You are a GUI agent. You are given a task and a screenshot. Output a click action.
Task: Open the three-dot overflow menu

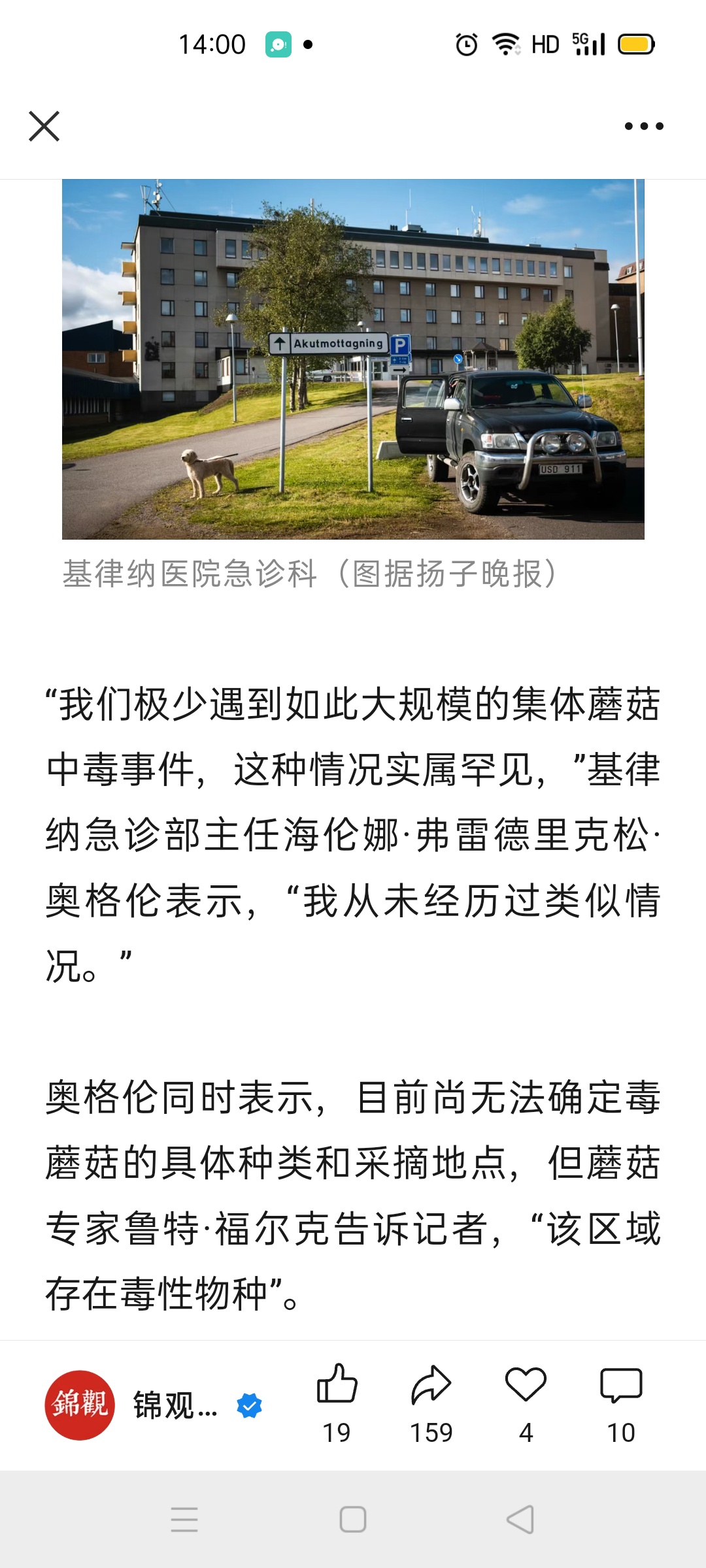tap(643, 126)
